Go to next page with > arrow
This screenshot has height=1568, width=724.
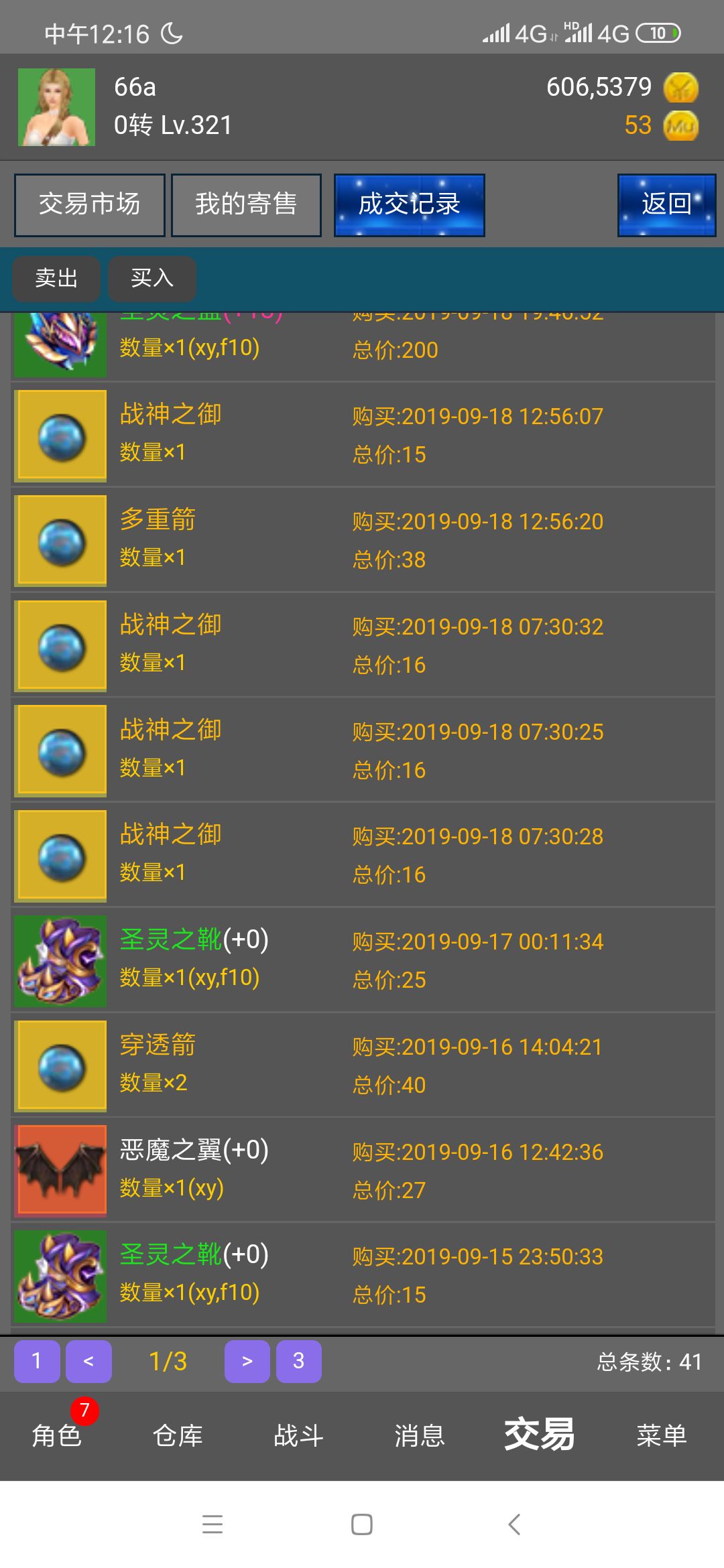[247, 1362]
